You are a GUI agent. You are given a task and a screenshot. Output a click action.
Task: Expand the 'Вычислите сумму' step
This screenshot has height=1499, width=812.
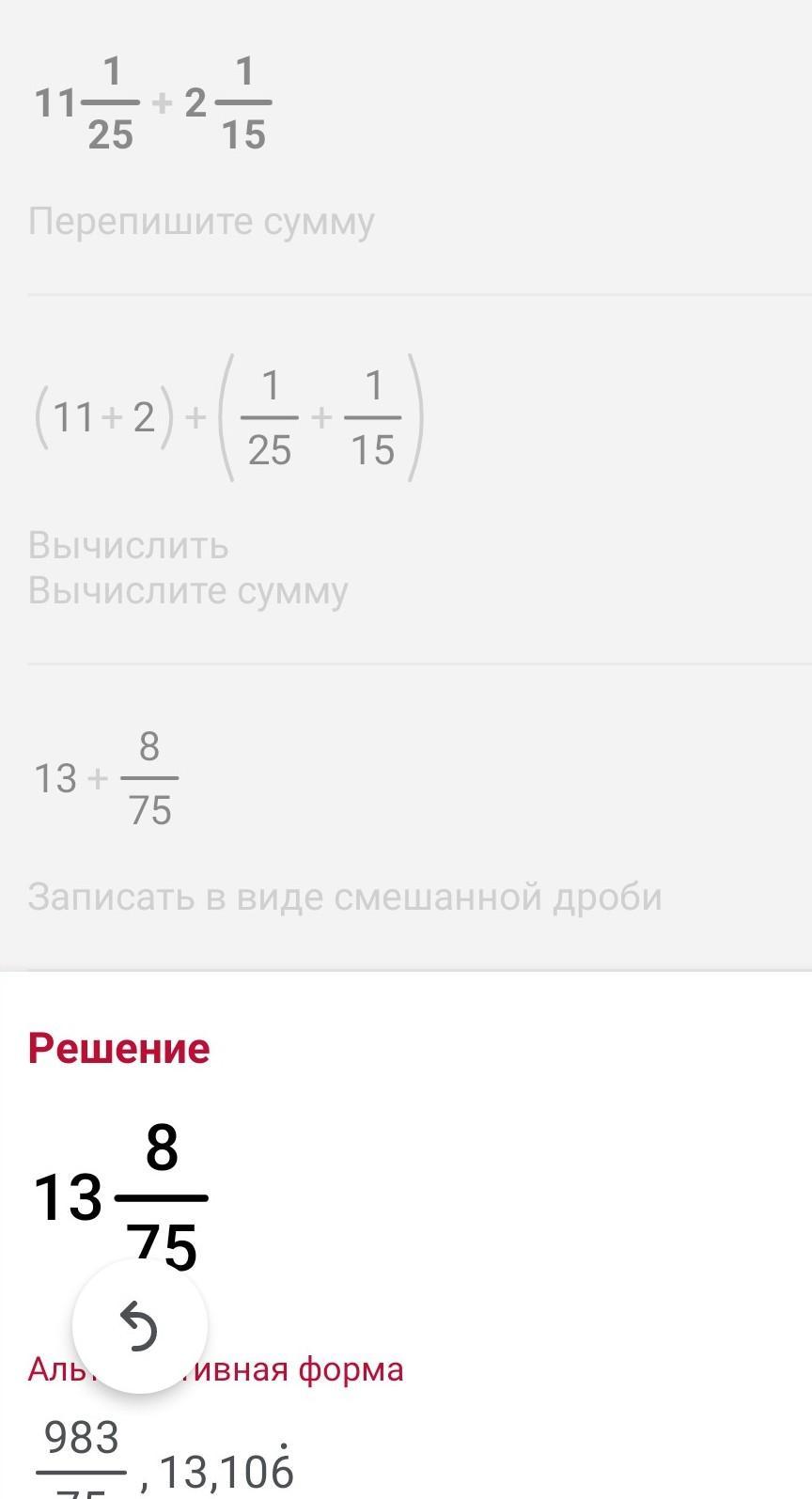[188, 591]
